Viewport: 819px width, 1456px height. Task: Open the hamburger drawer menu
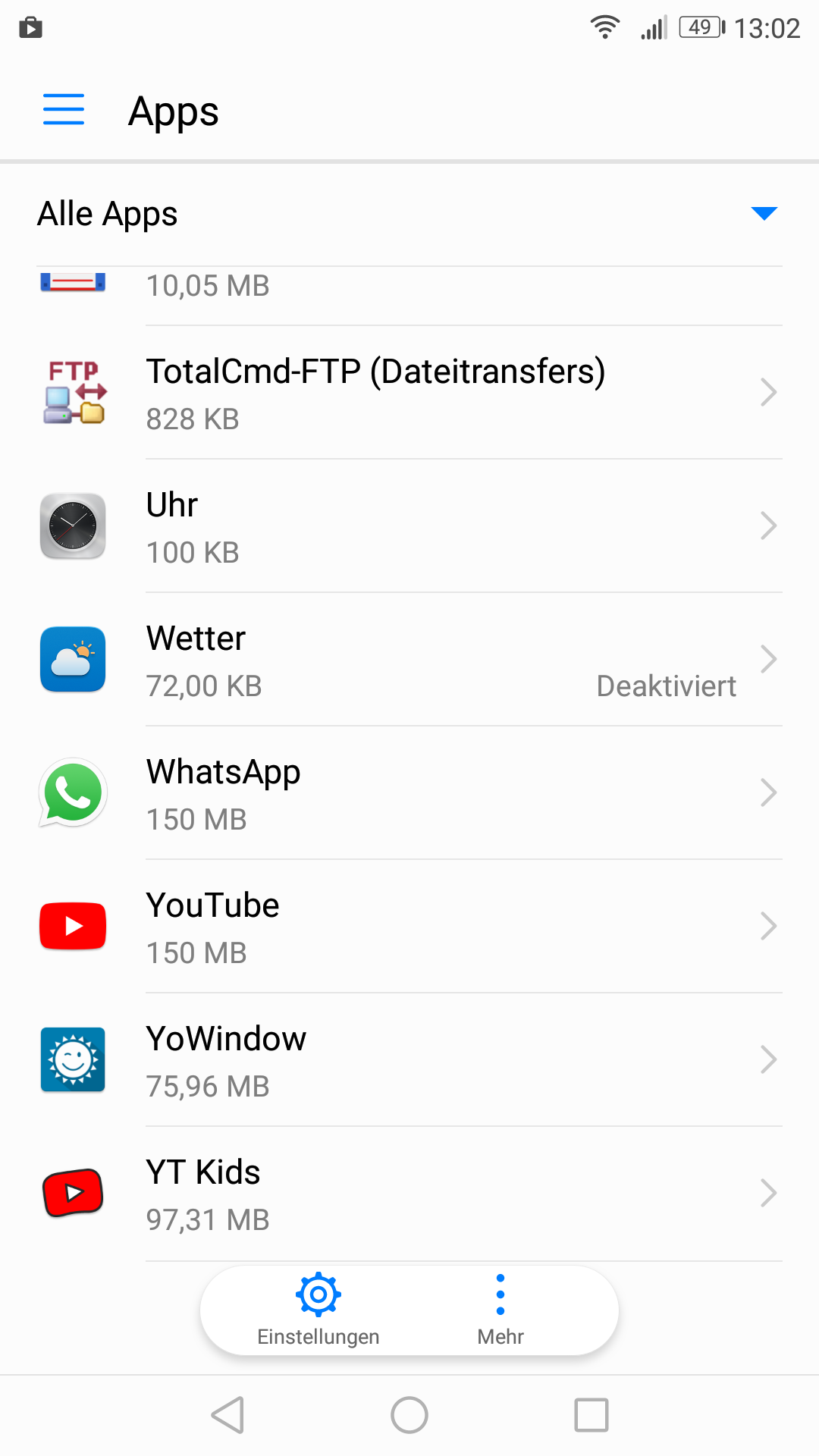[x=64, y=110]
